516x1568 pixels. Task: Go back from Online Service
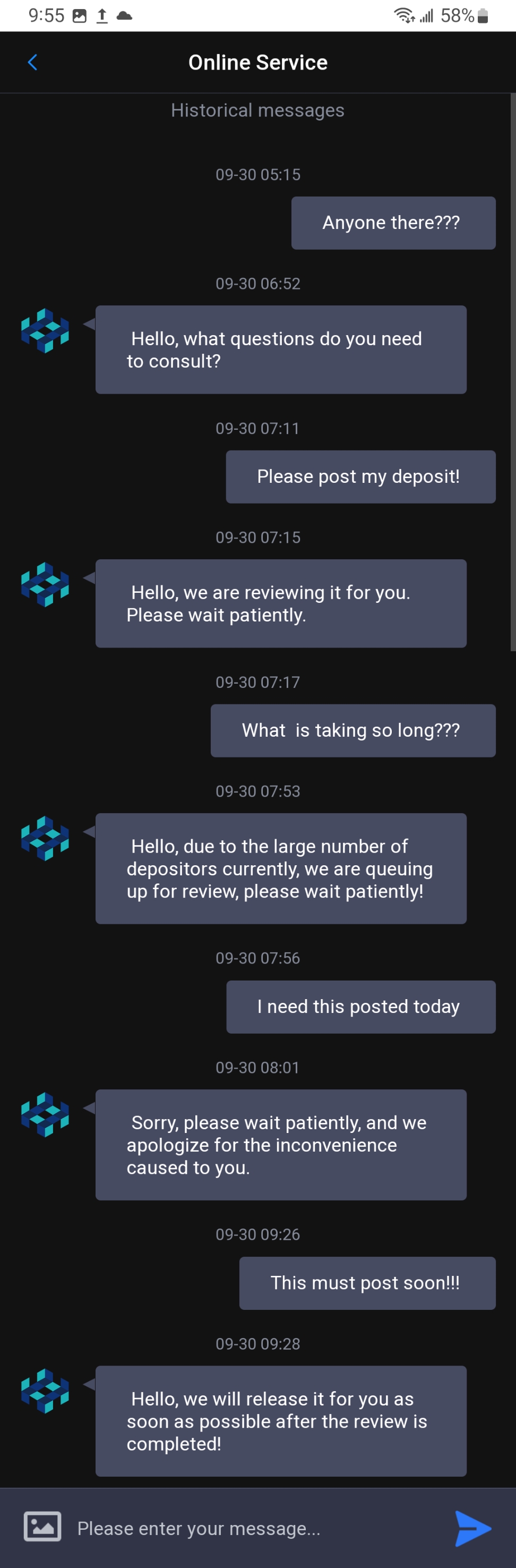[x=33, y=62]
